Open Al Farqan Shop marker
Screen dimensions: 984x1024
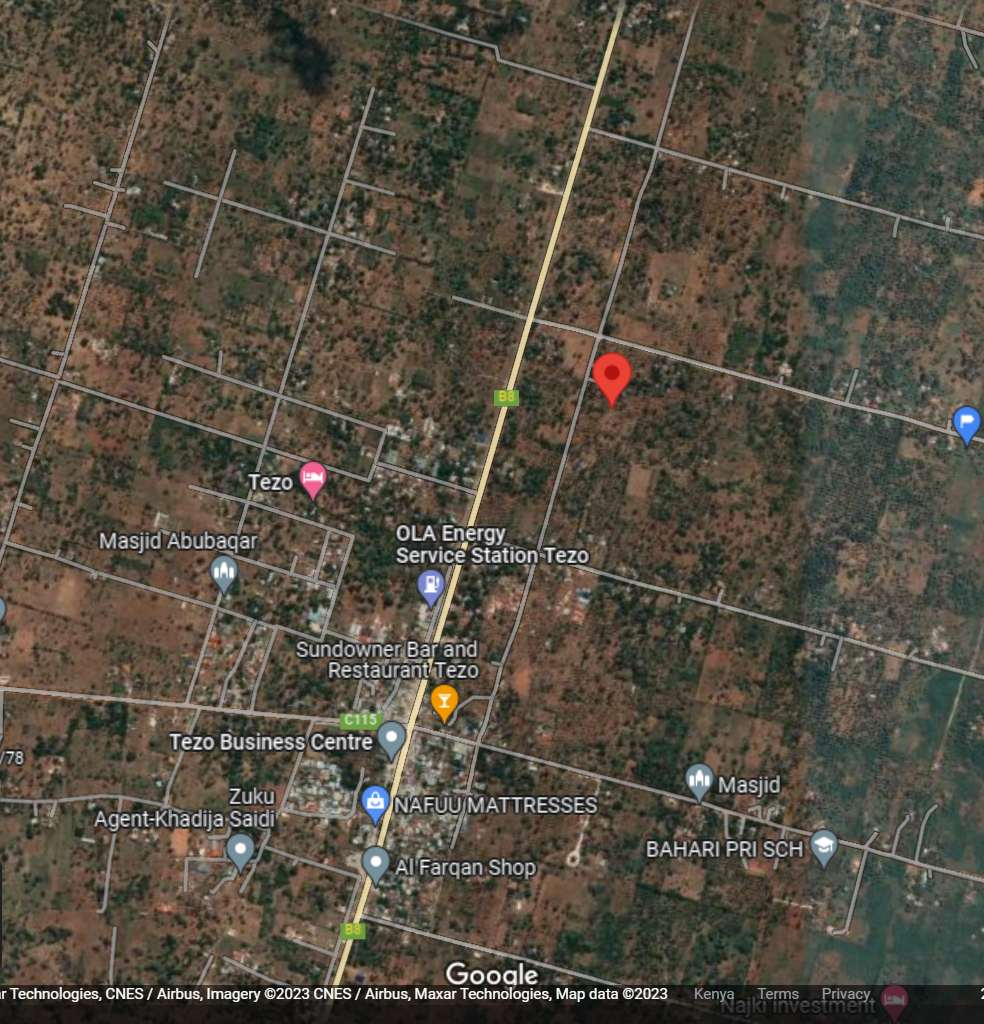pos(375,863)
